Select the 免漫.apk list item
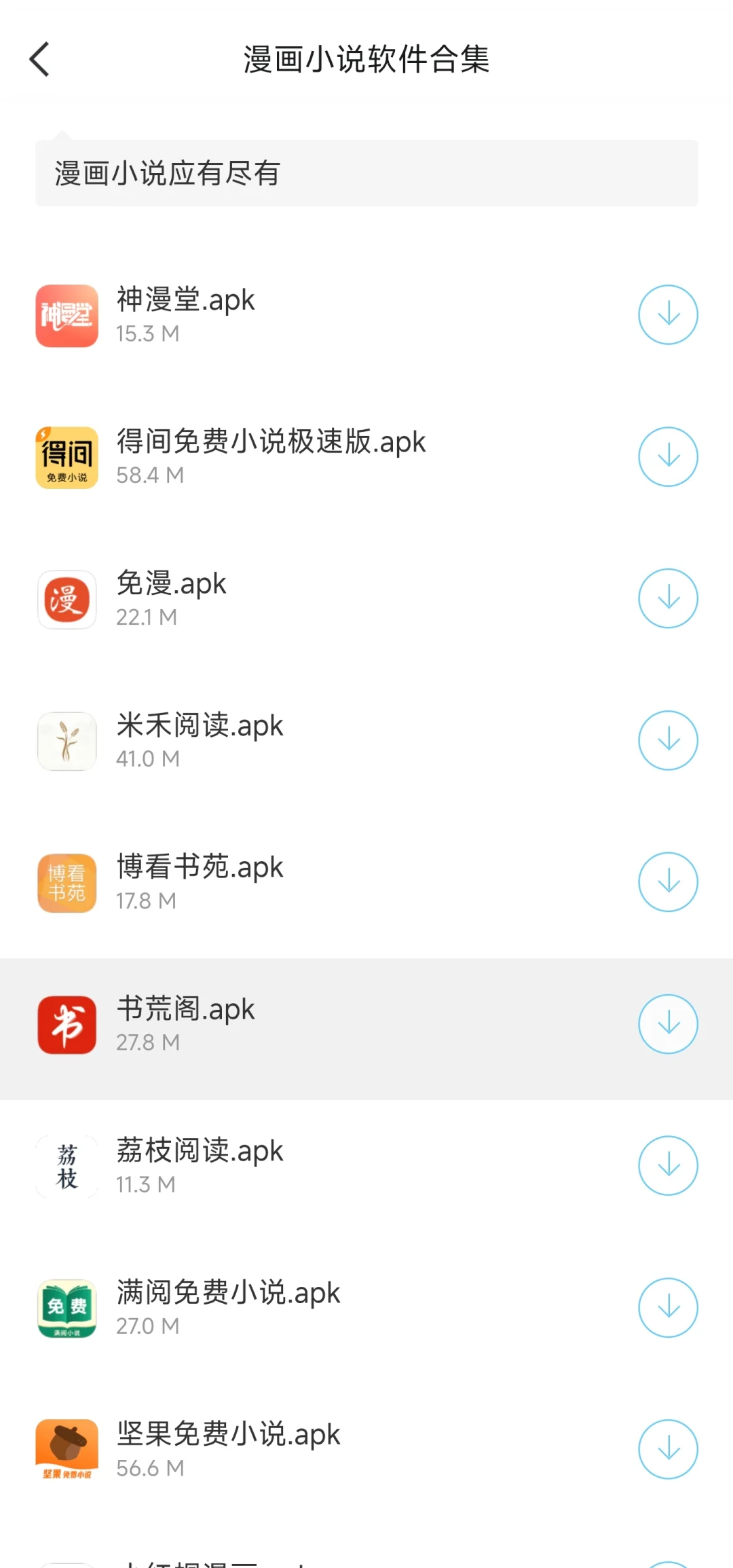Viewport: 733px width, 1568px height. 366,599
